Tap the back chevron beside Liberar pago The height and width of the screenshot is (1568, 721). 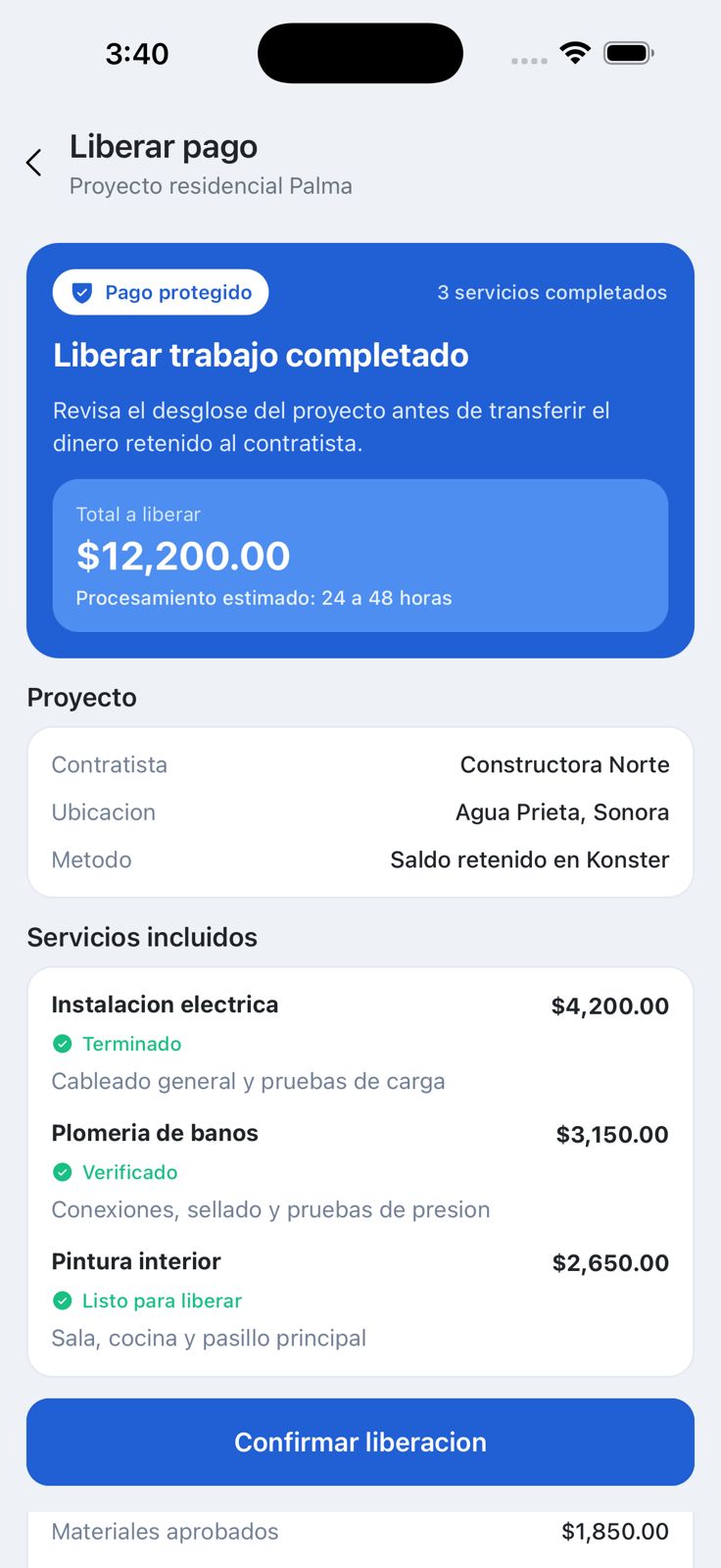(33, 162)
